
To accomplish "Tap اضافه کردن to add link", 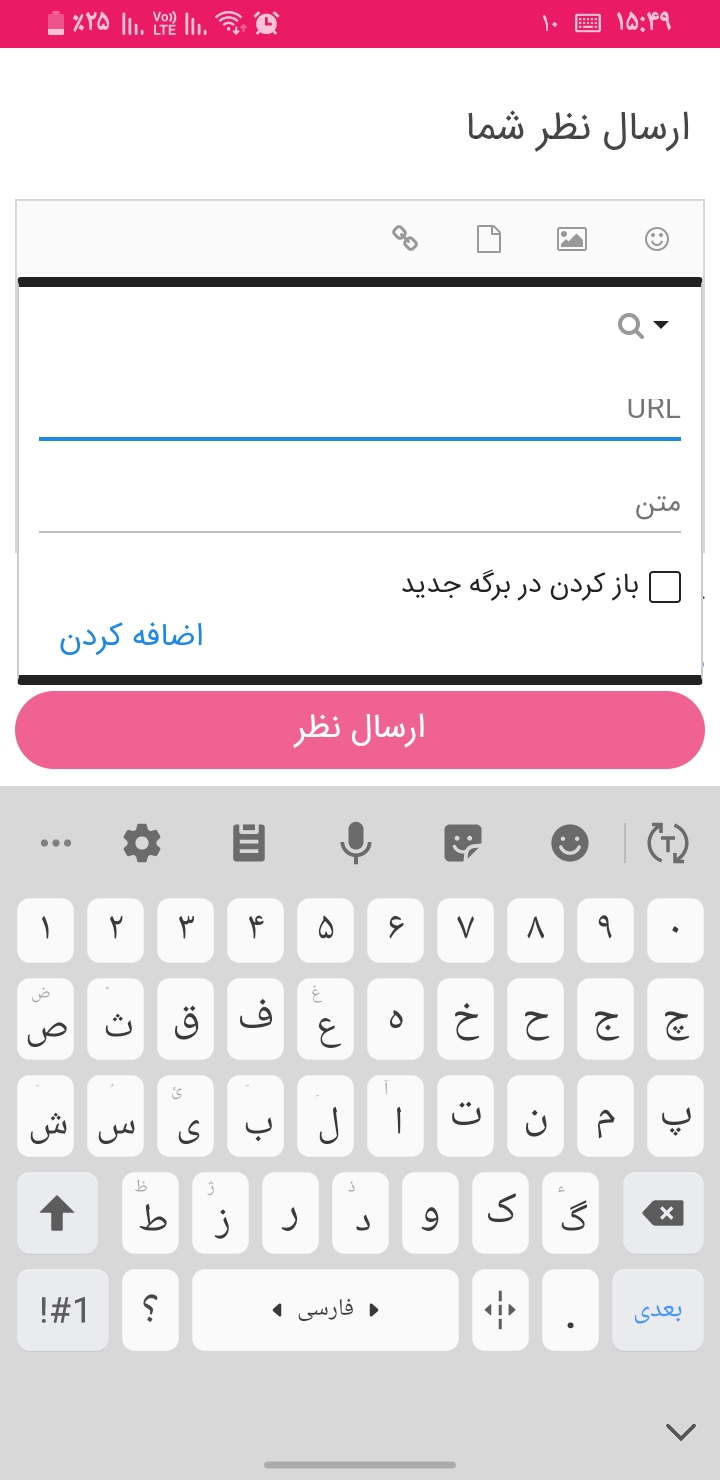I will (131, 636).
